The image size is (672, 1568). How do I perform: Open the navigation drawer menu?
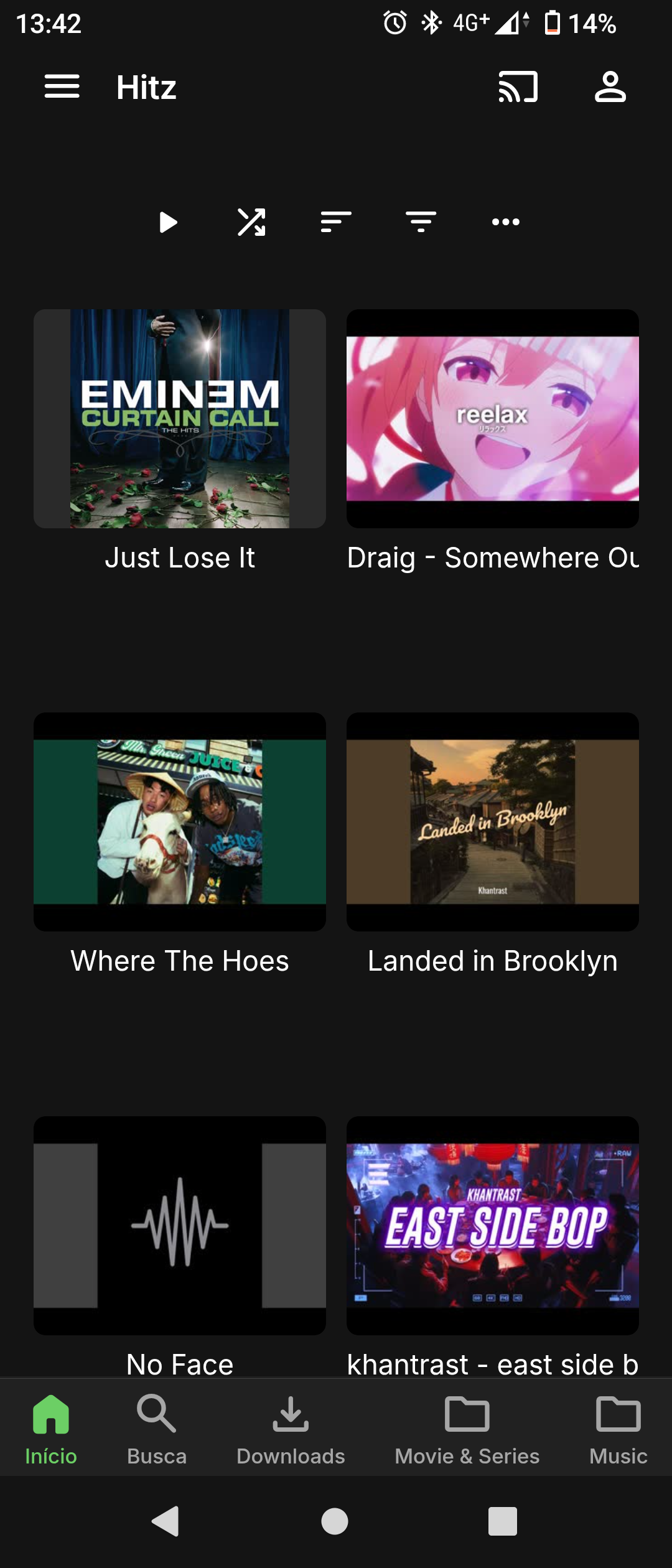tap(62, 87)
